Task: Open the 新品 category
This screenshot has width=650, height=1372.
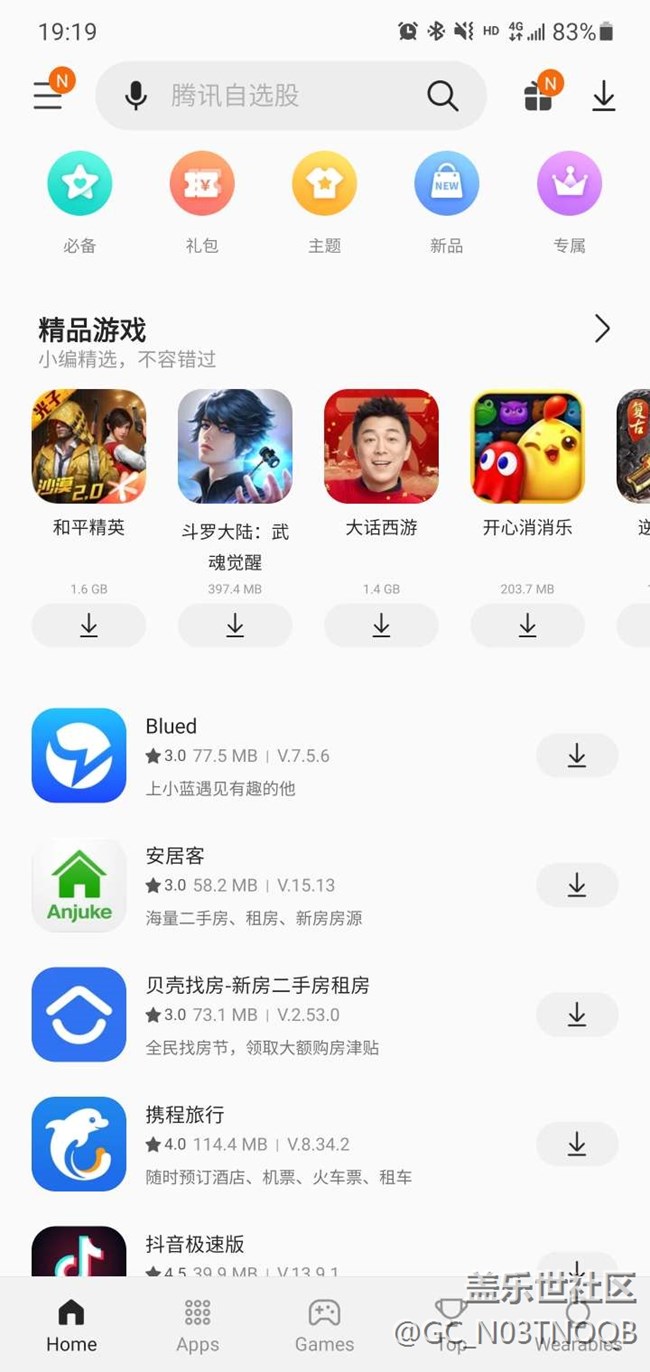Action: pyautogui.click(x=447, y=185)
